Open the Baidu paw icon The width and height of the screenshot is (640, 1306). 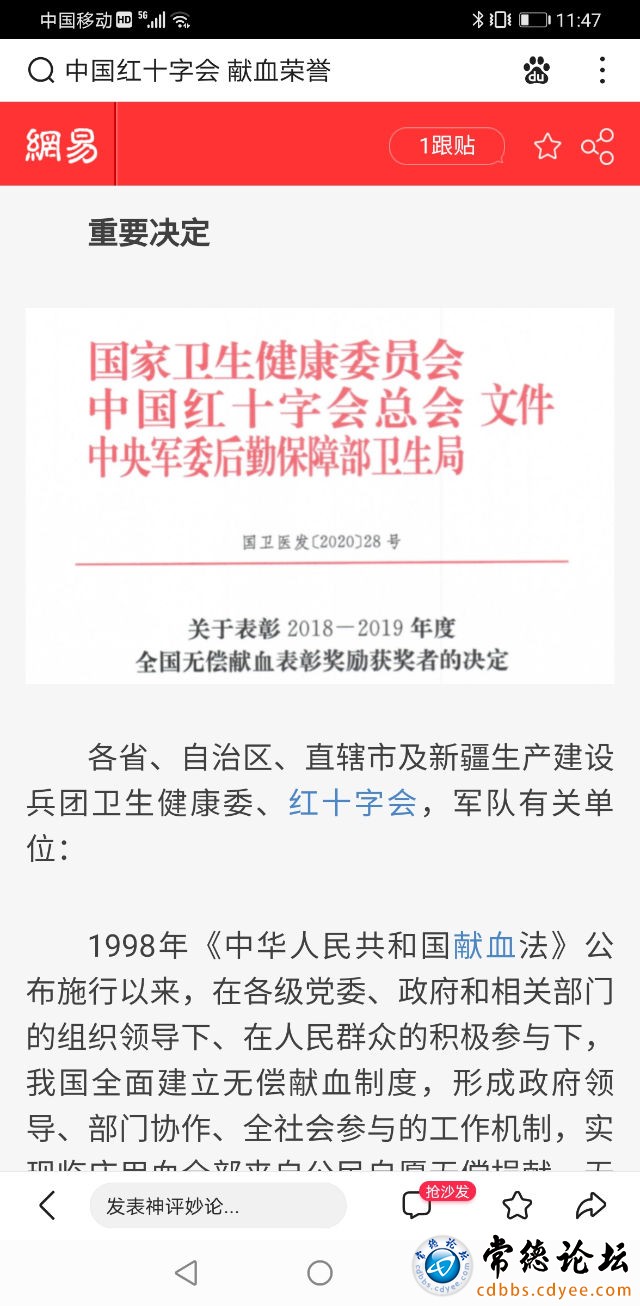click(537, 70)
